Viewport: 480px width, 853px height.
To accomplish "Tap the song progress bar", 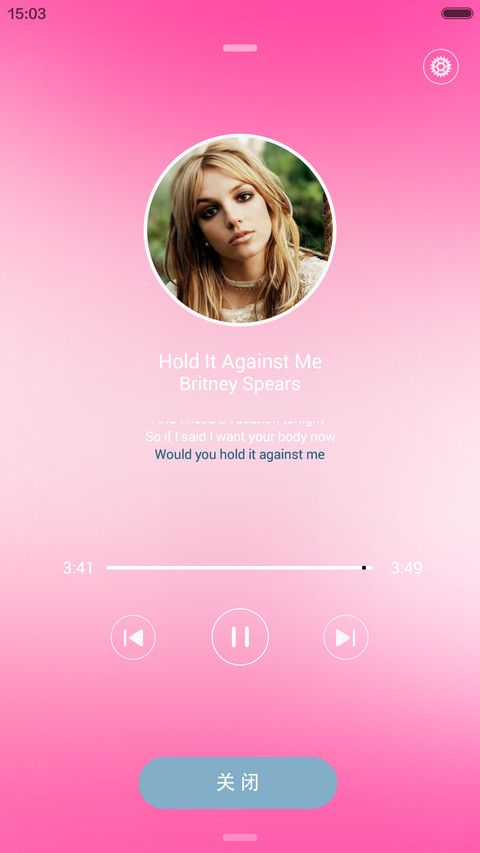I will click(240, 568).
